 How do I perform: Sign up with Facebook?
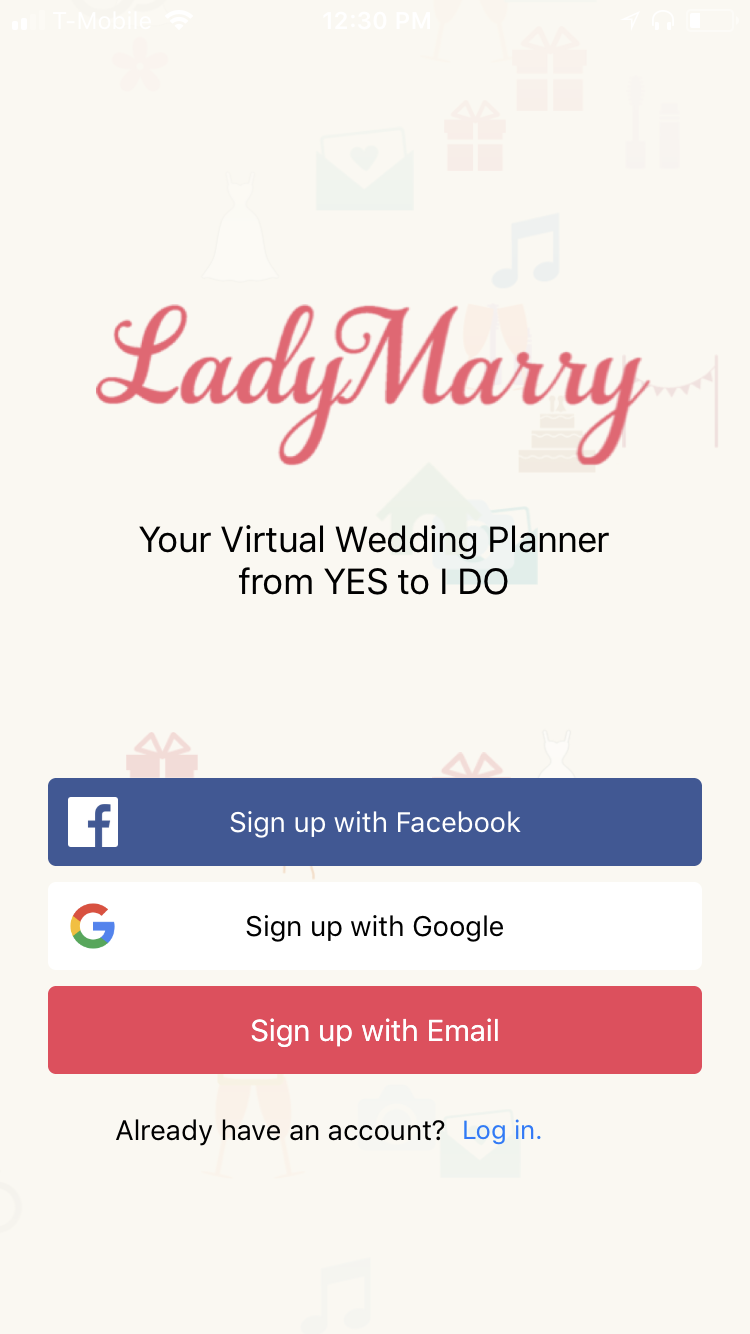click(x=375, y=822)
